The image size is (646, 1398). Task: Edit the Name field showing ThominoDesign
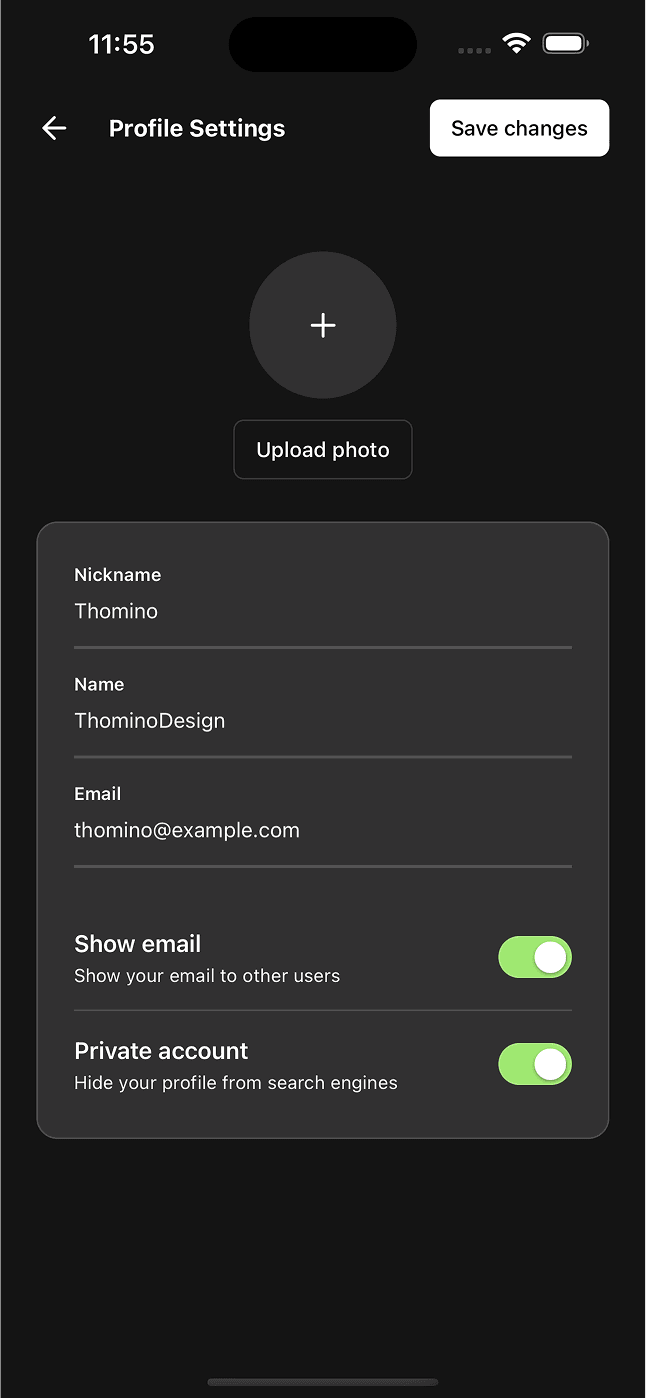322,720
